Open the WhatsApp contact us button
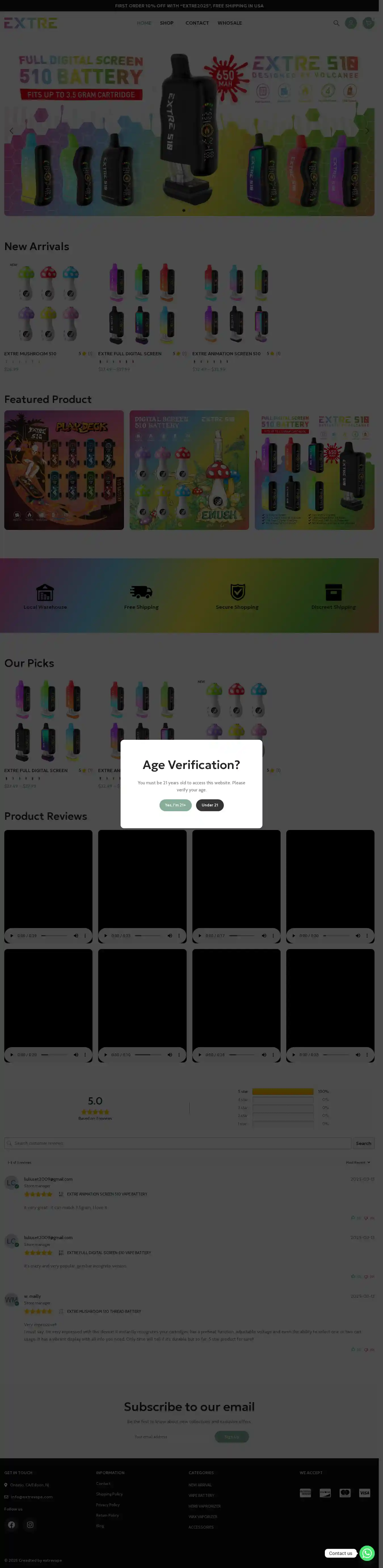Image resolution: width=383 pixels, height=1568 pixels. click(367, 1553)
